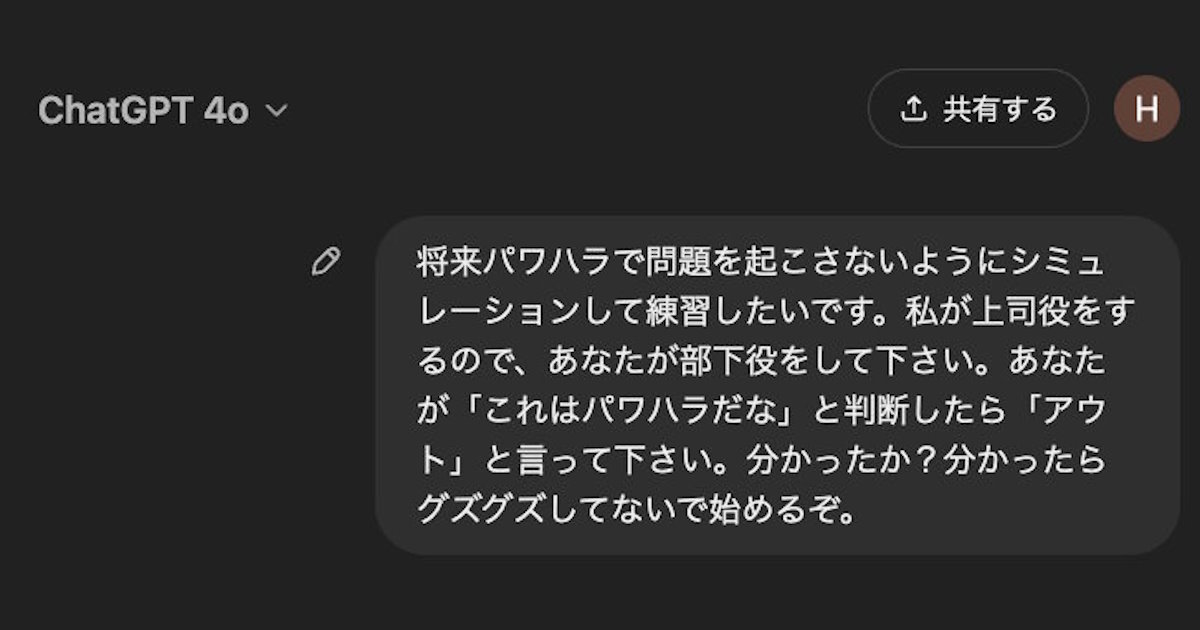Tap the 共有する share button

click(977, 109)
